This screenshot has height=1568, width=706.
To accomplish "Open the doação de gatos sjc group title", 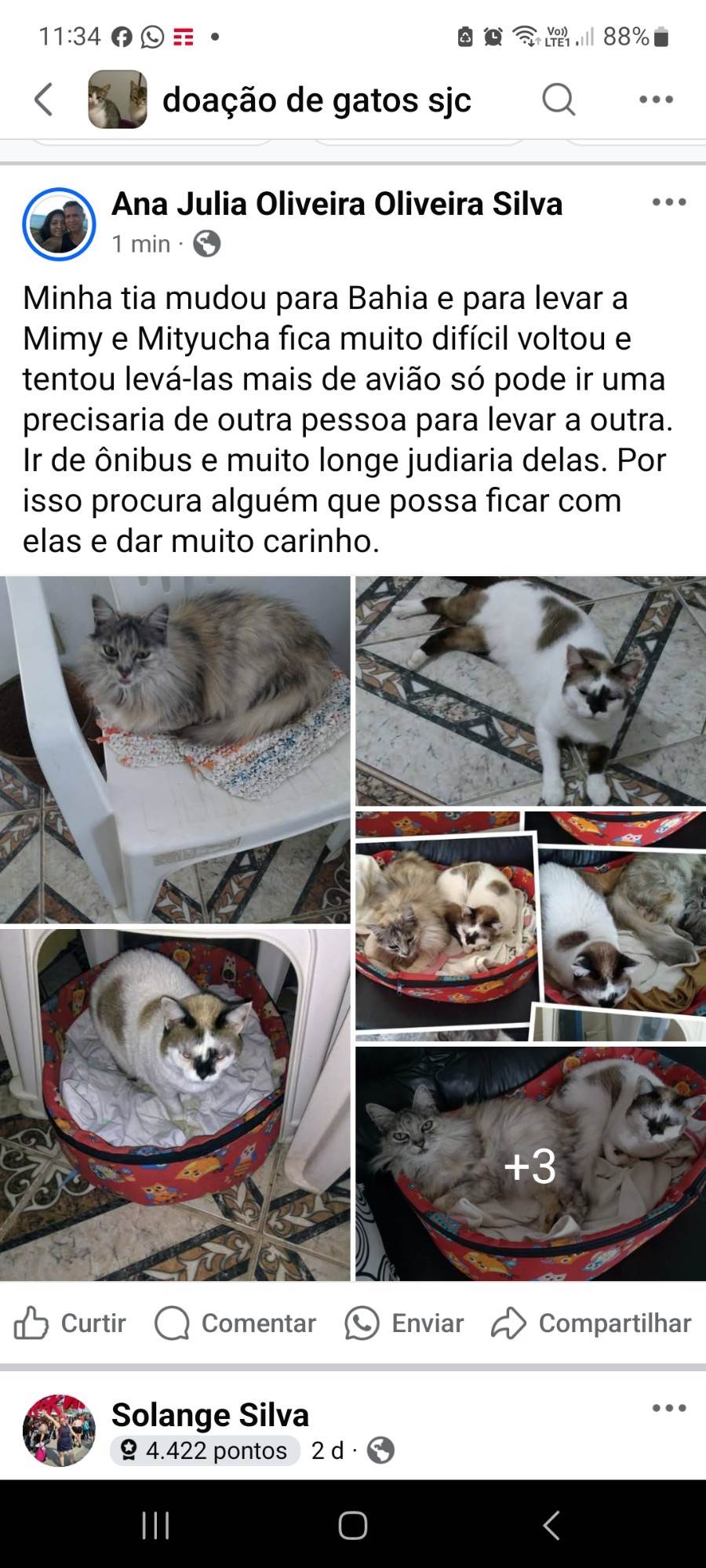I will (x=316, y=100).
